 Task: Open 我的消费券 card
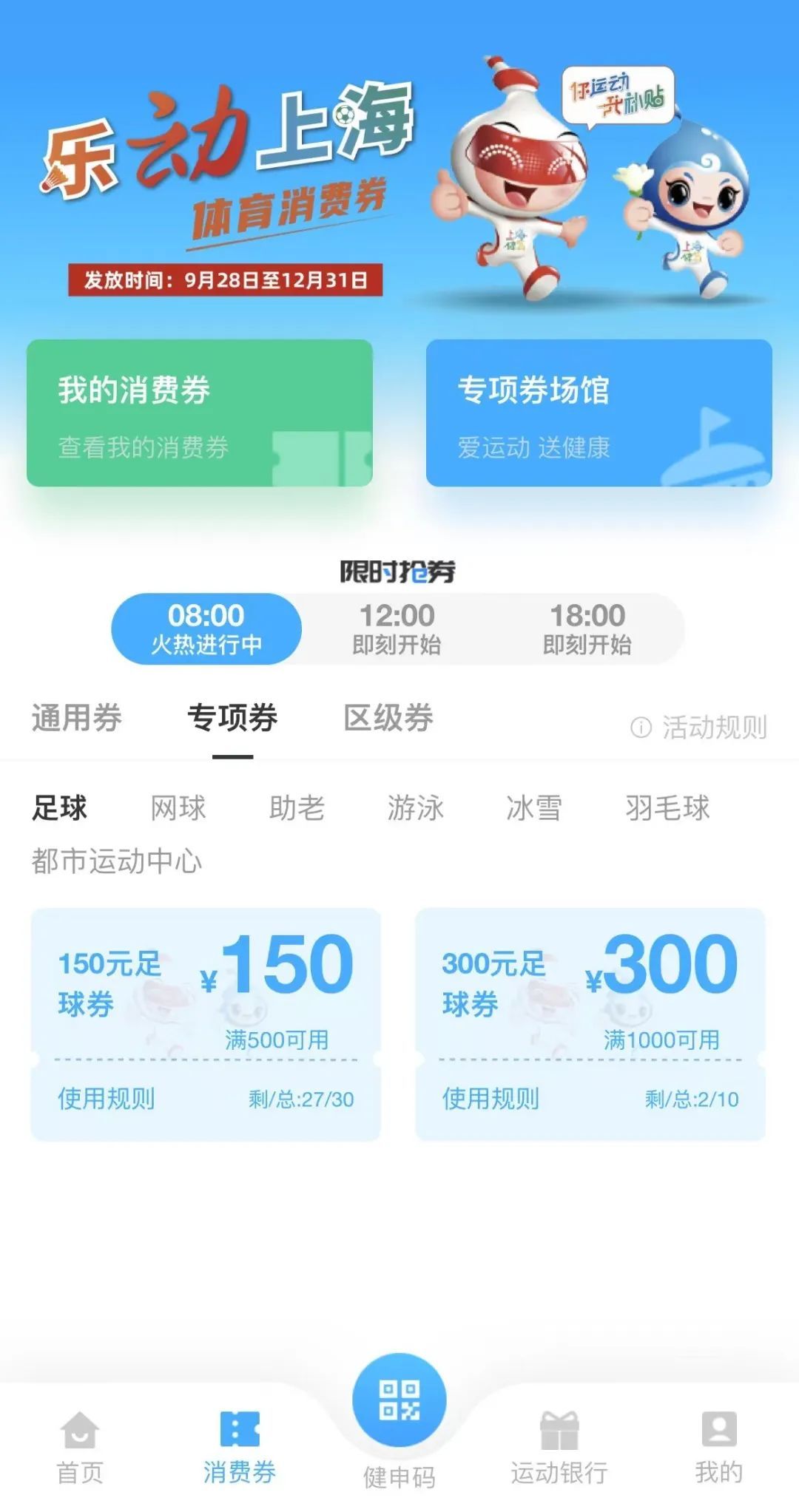coord(199,413)
